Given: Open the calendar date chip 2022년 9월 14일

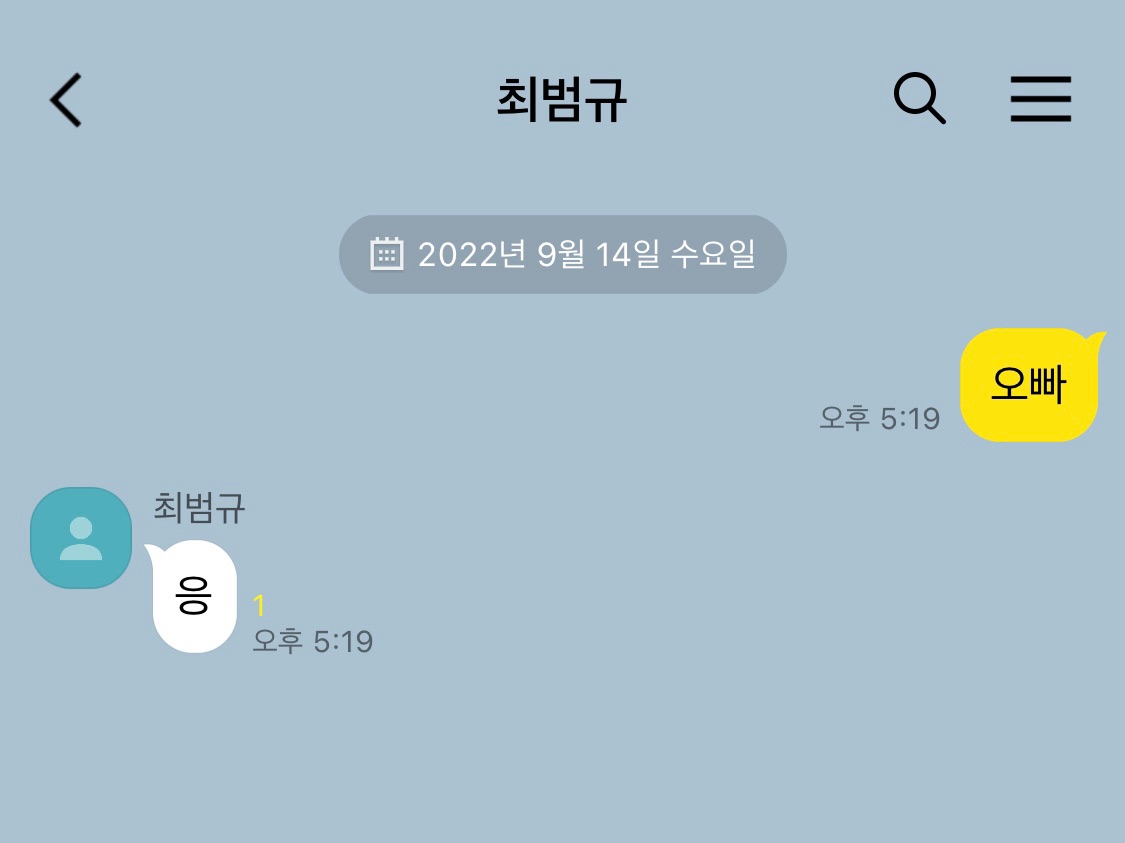Looking at the screenshot, I should pos(562,254).
